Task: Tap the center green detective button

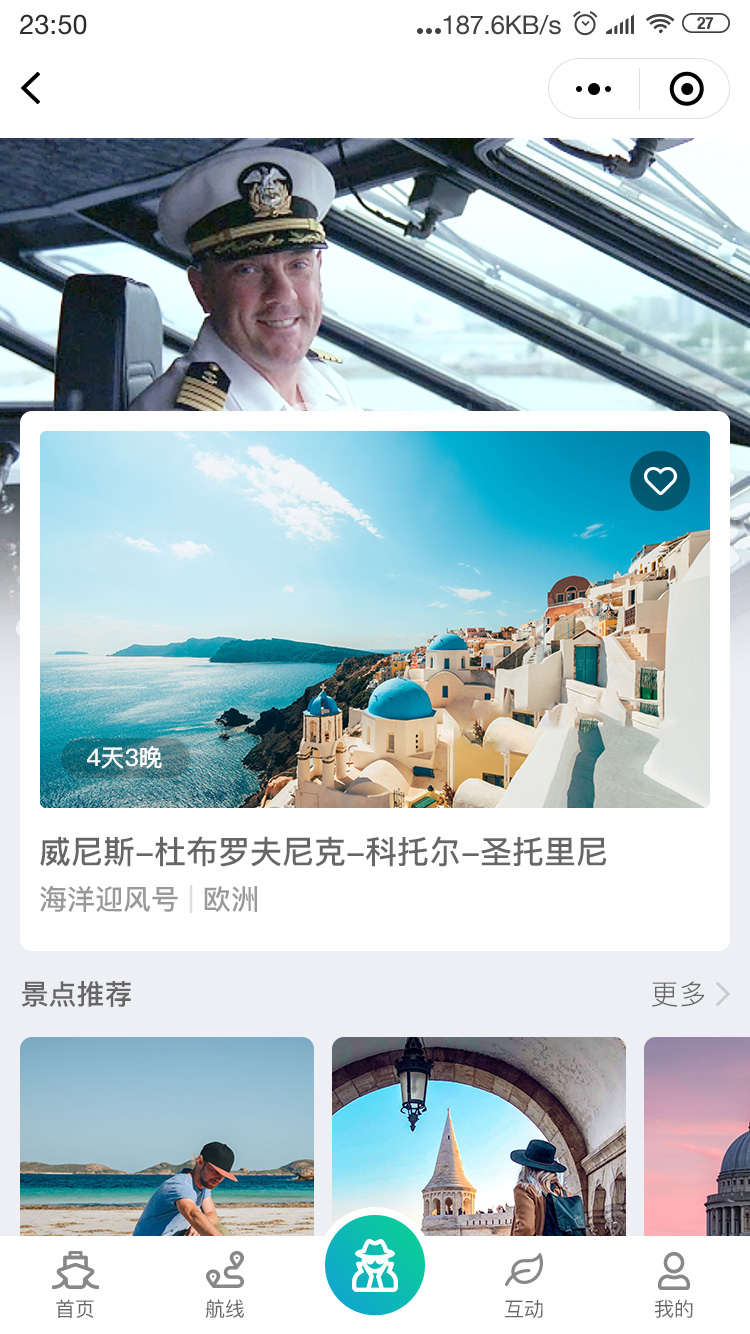Action: (375, 1265)
